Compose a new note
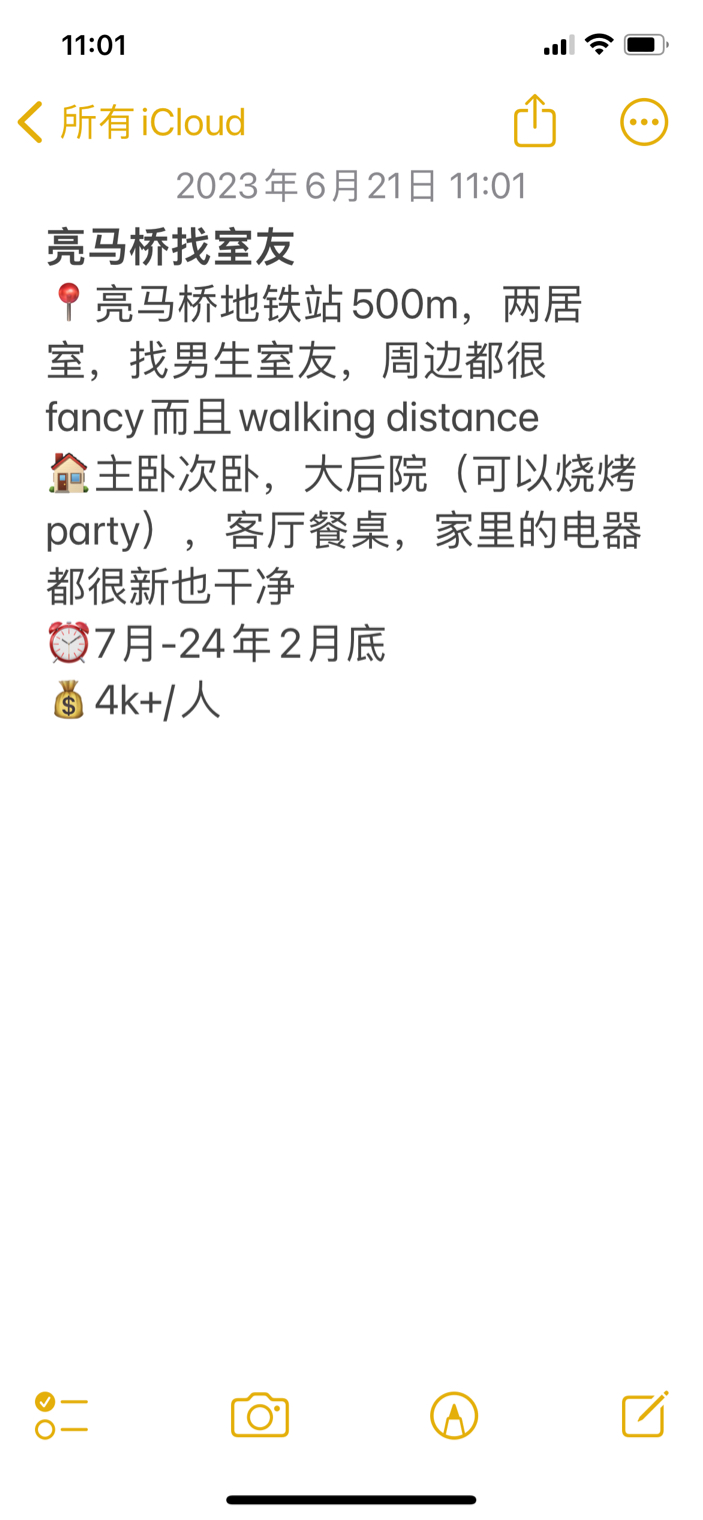This screenshot has height=1520, width=703. point(644,1414)
